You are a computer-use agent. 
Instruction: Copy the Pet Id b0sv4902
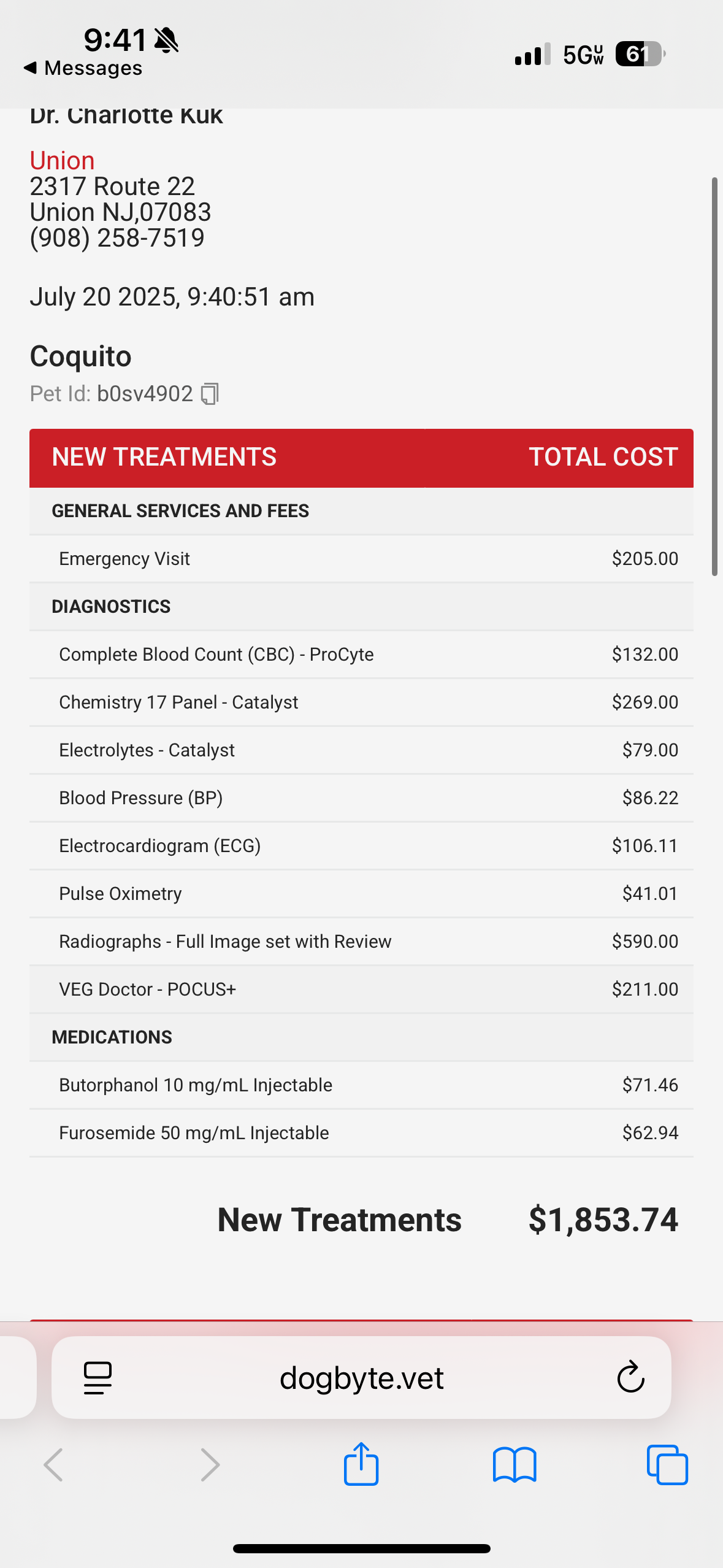point(210,394)
